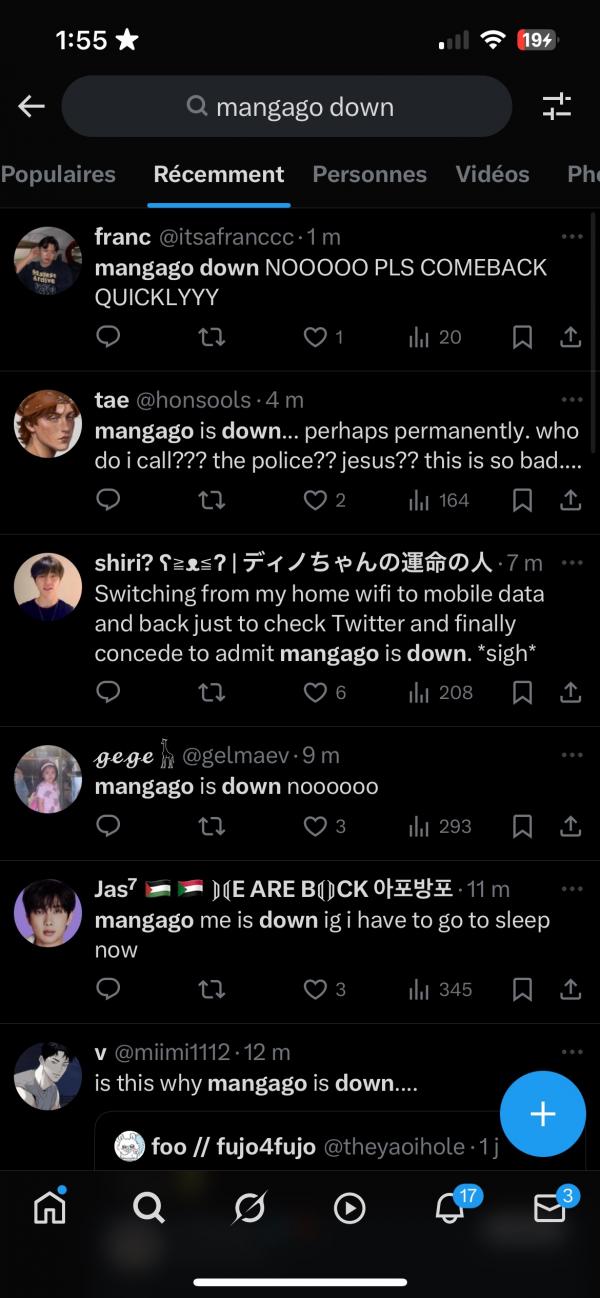Share Jas's post about going to sleep
Image resolution: width=600 pixels, height=1298 pixels.
(x=570, y=989)
